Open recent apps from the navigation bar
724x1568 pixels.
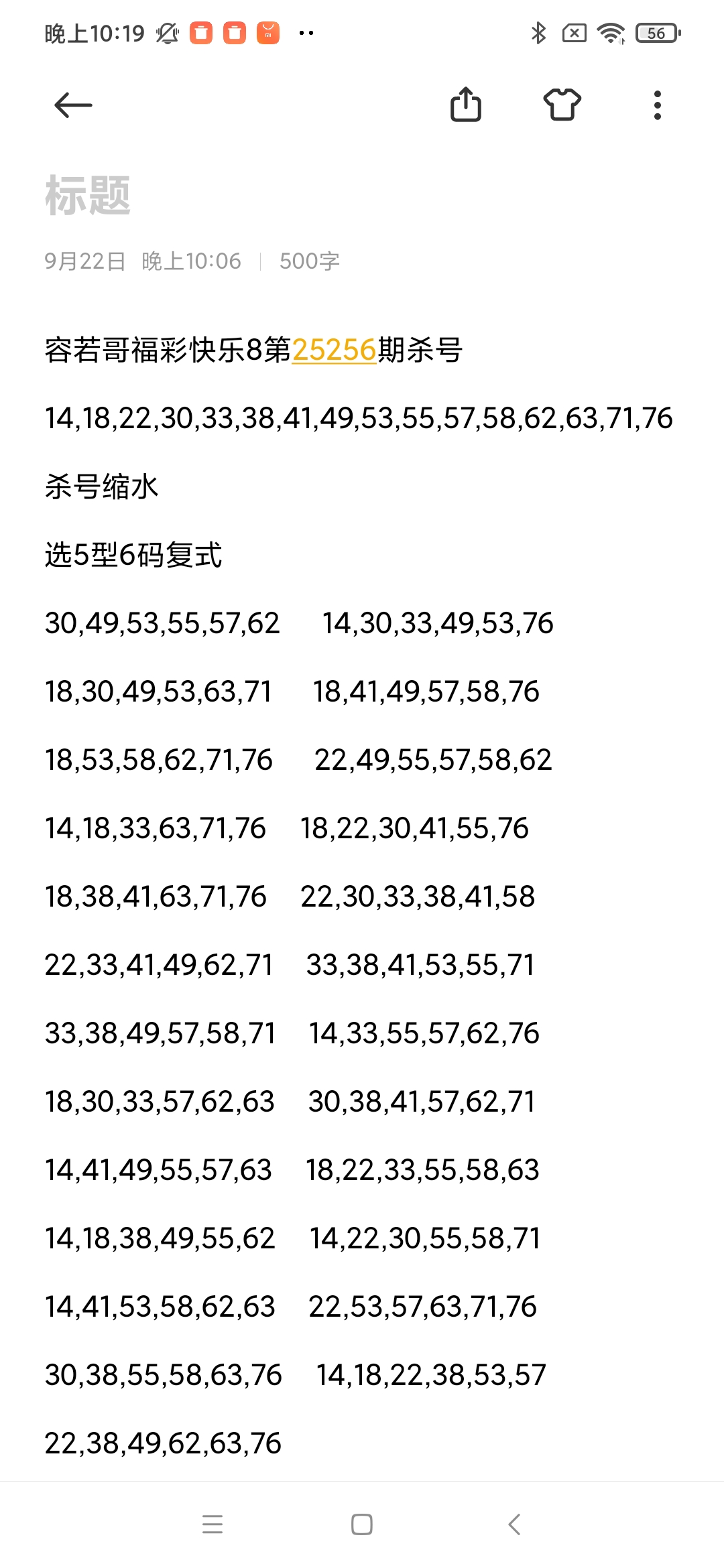point(213,1524)
